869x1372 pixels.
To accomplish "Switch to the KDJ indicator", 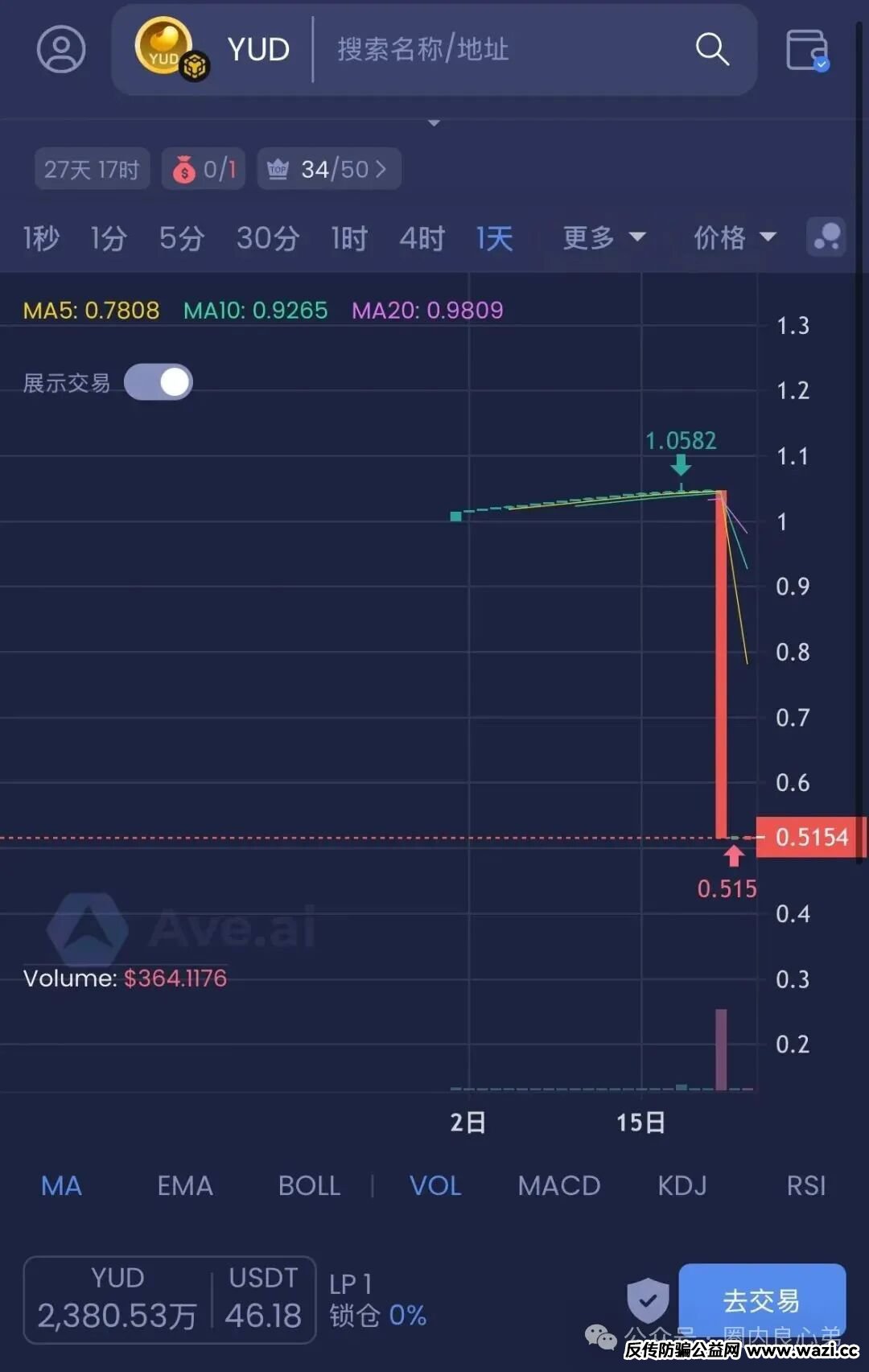I will [682, 1185].
